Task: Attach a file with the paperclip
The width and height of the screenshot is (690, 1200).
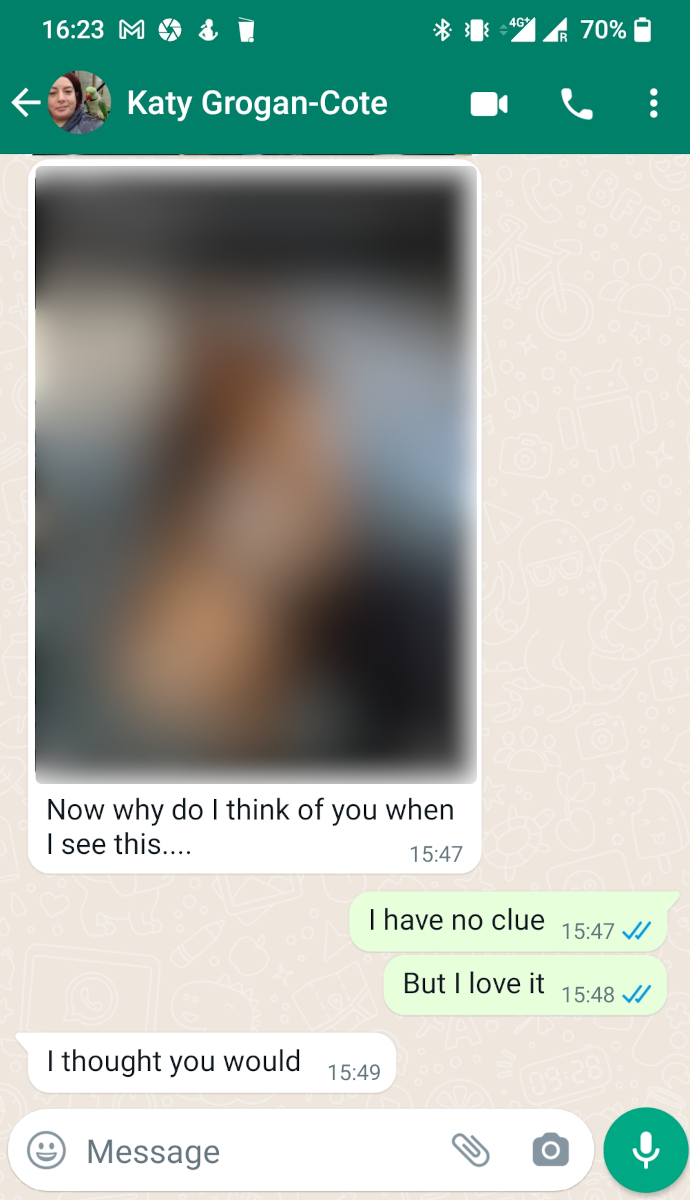Action: pyautogui.click(x=471, y=1150)
